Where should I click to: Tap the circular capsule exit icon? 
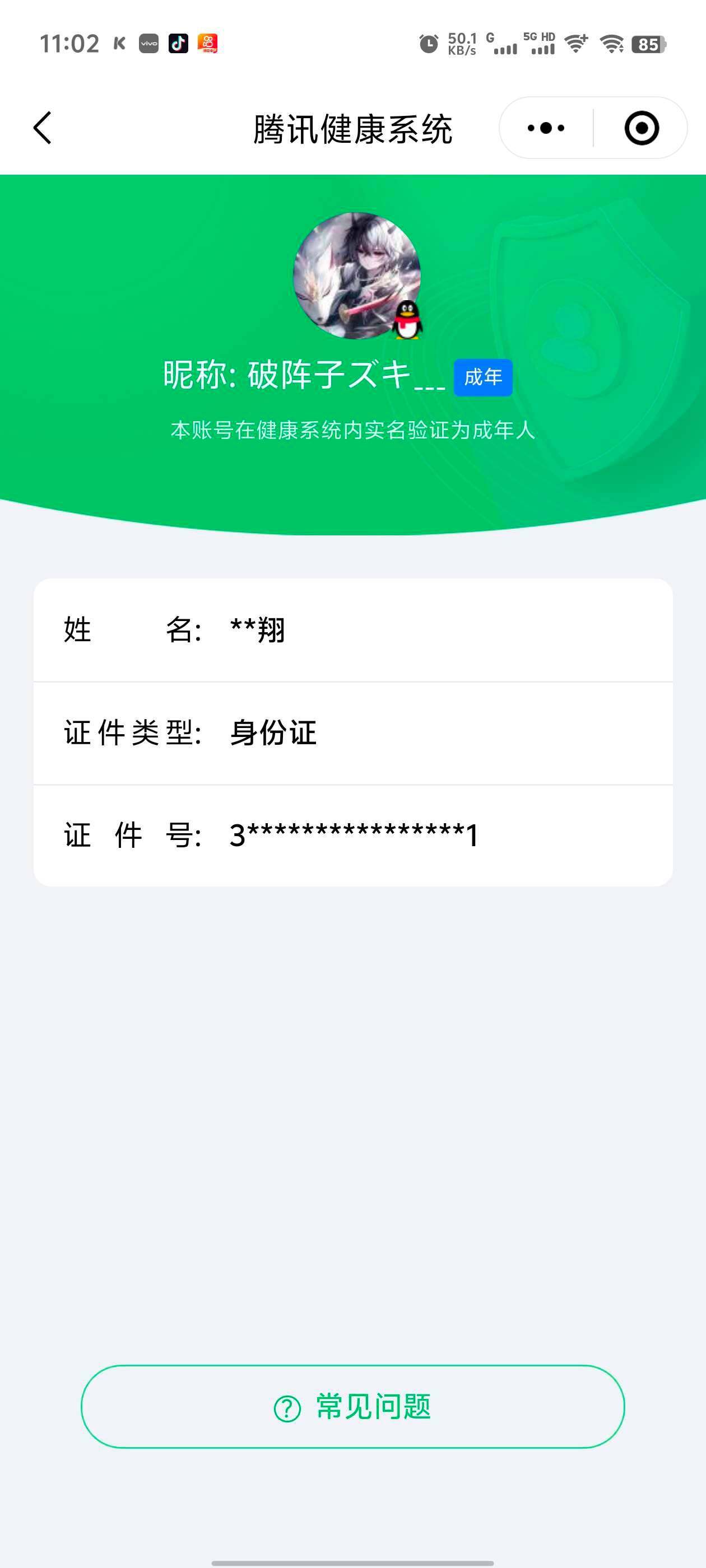pos(642,127)
